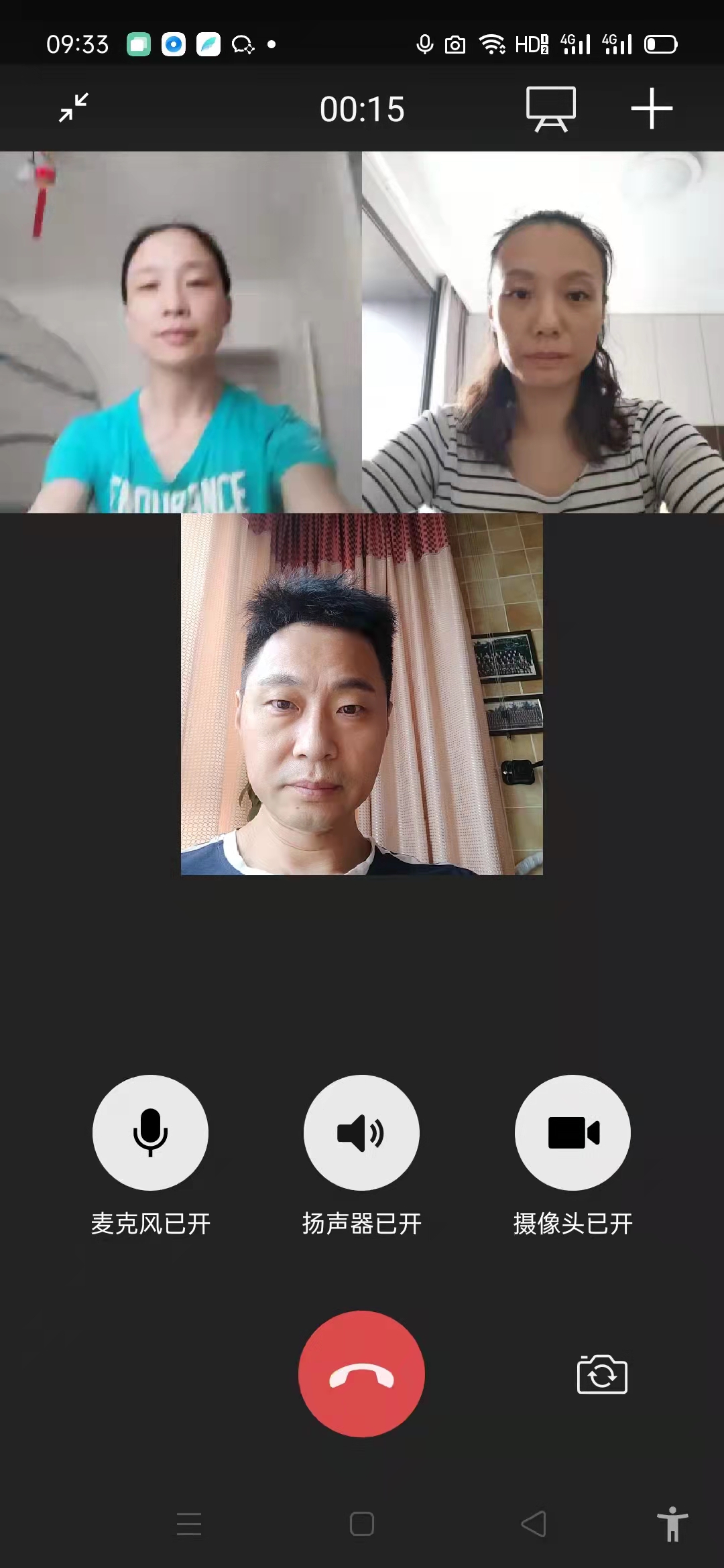The width and height of the screenshot is (724, 1568).
Task: Enlarge the video of the woman in the teal shirt
Action: point(180,332)
